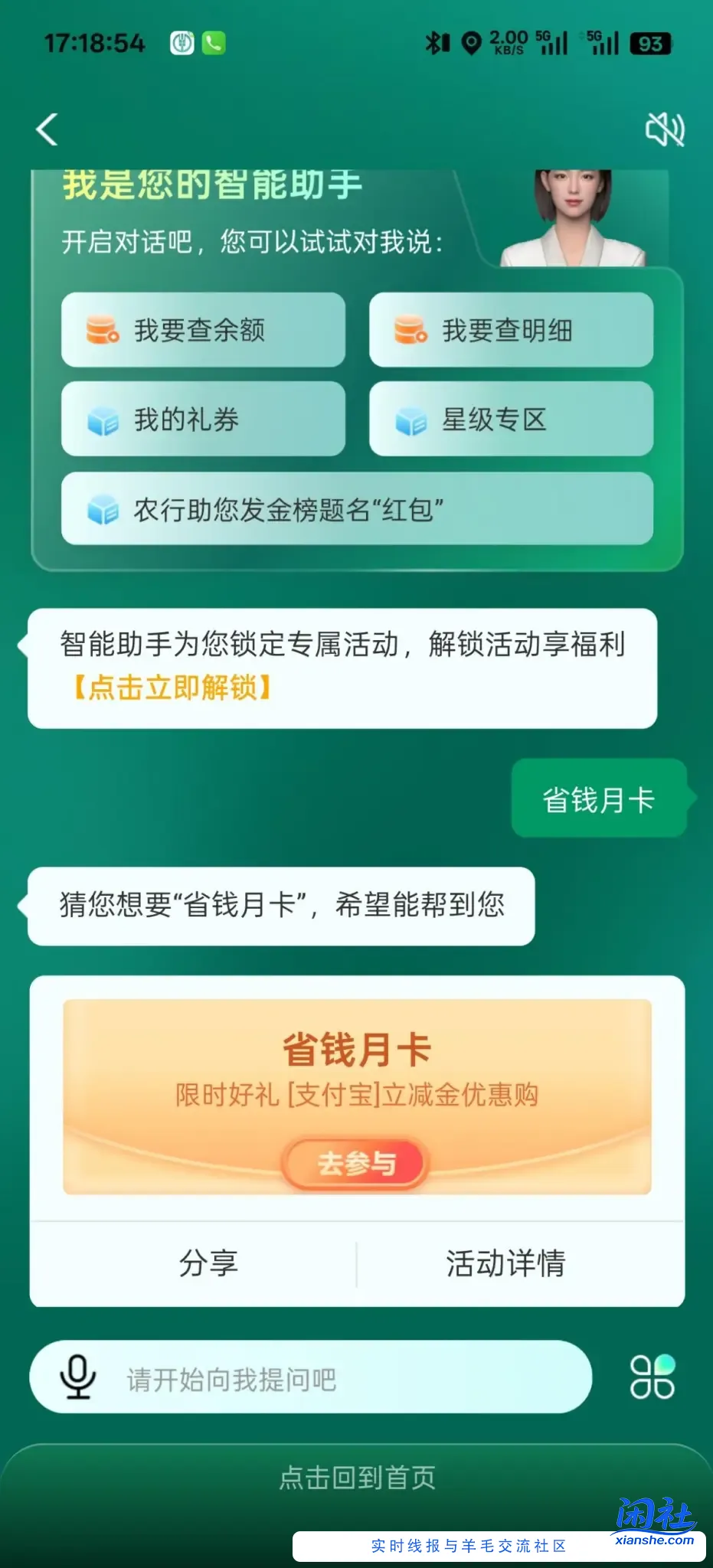This screenshot has height=1568, width=713.
Task: Go back using the top-left arrow
Action: pyautogui.click(x=47, y=129)
